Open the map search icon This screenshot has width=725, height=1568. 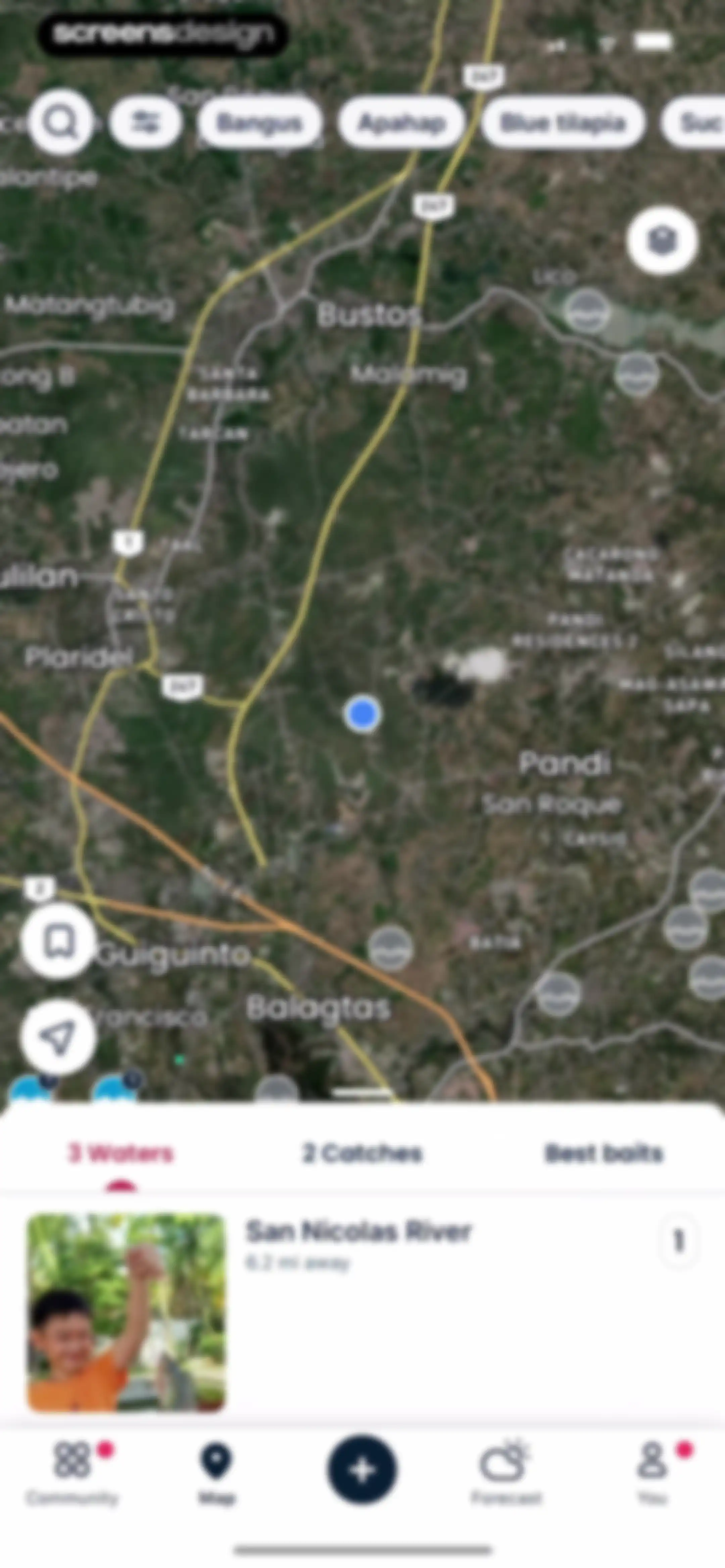click(61, 123)
